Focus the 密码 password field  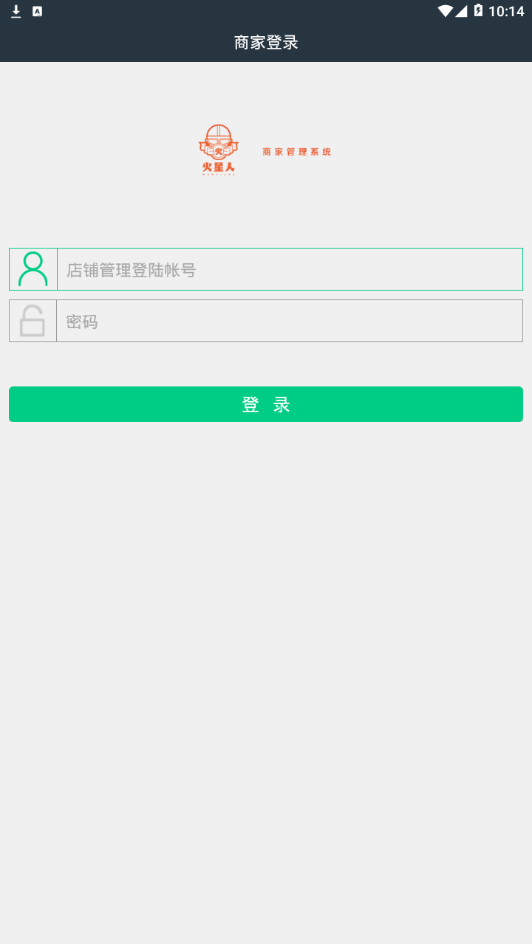289,321
